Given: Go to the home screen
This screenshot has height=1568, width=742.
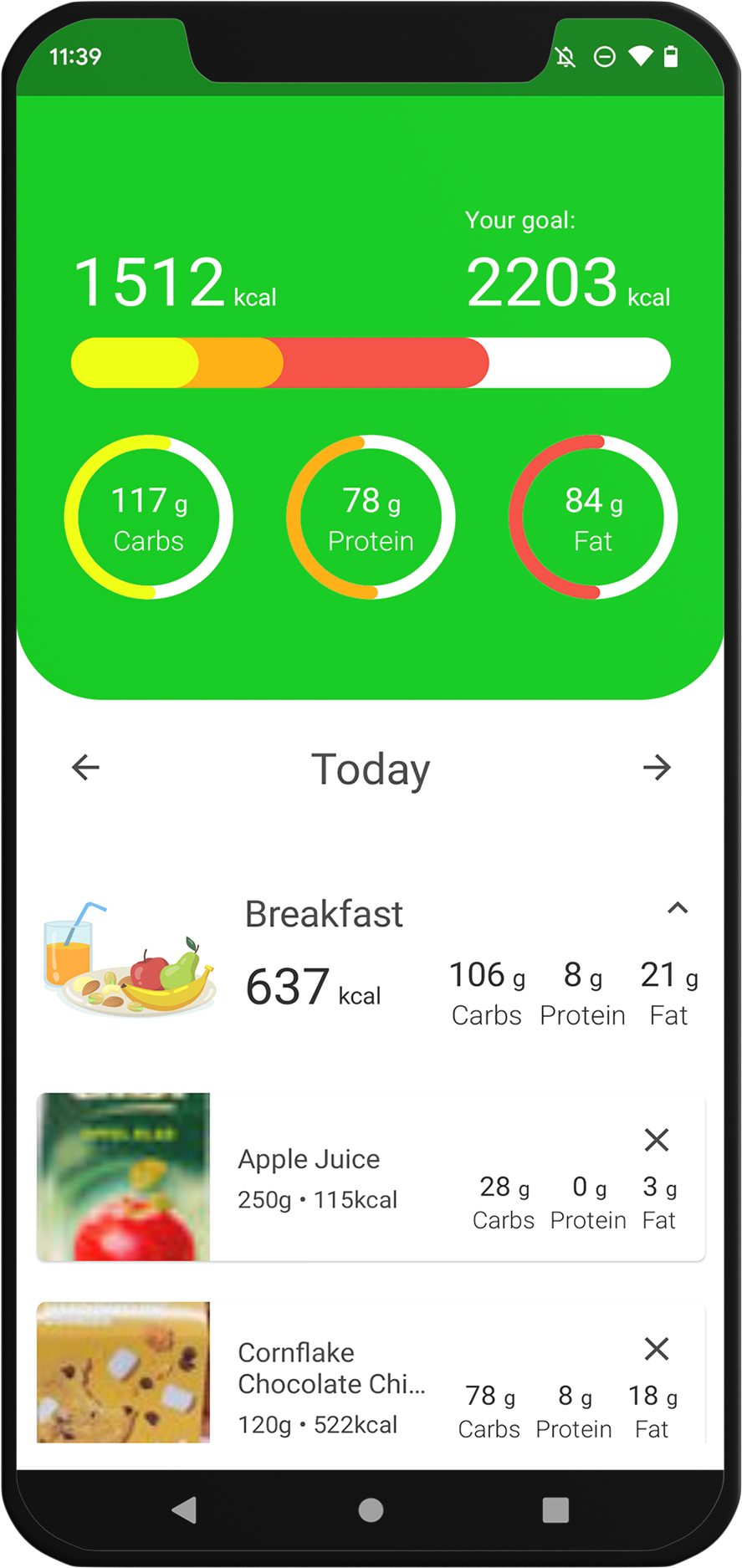Looking at the screenshot, I should click(x=371, y=1509).
